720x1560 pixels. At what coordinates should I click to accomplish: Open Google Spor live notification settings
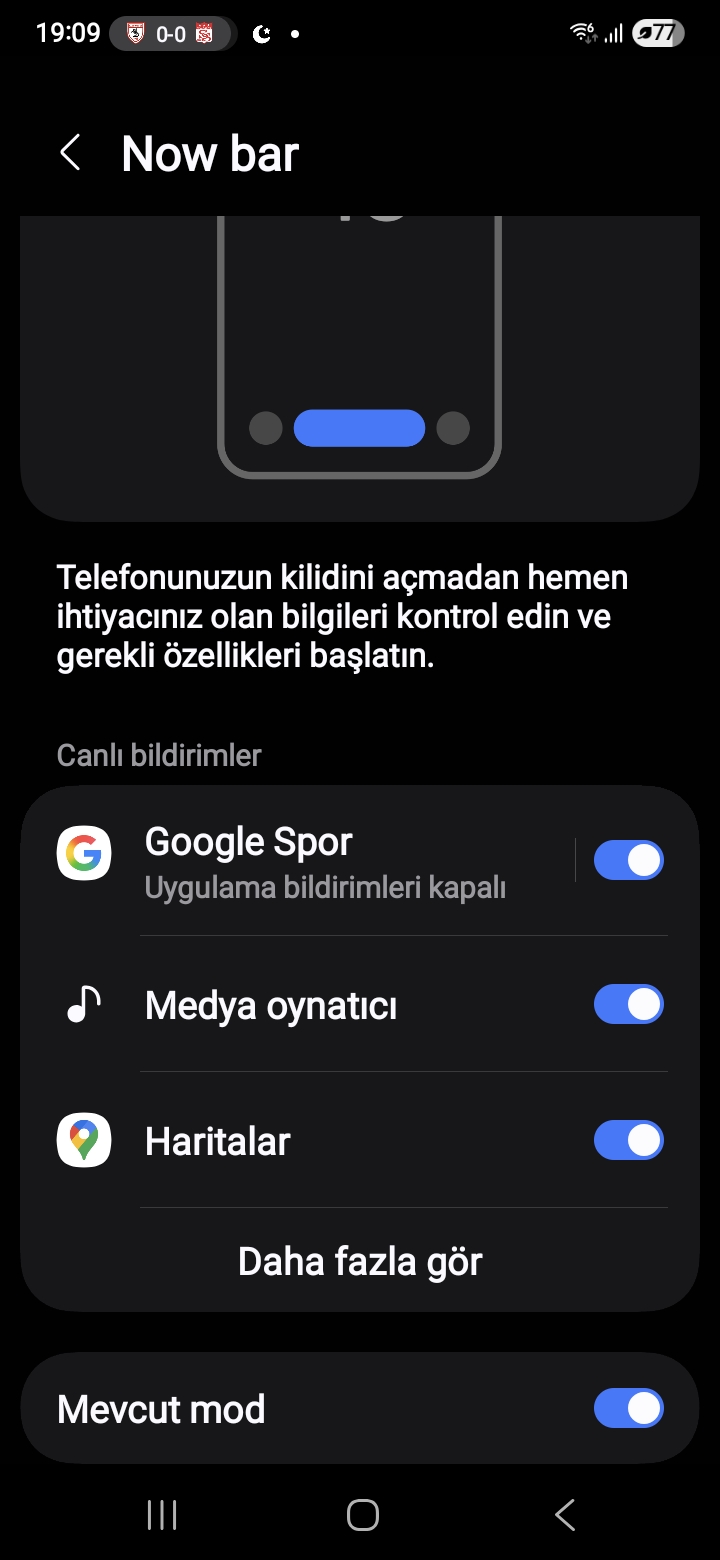click(300, 861)
